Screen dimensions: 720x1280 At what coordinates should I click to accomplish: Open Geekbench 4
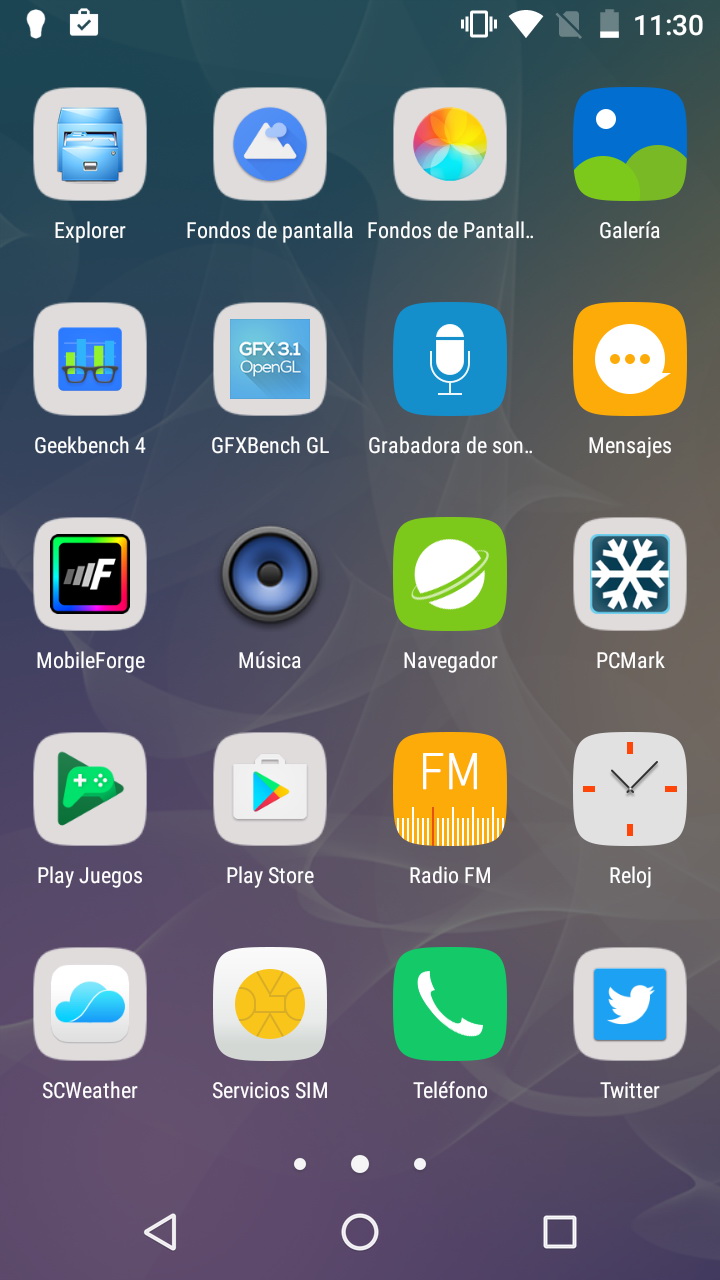tap(90, 359)
